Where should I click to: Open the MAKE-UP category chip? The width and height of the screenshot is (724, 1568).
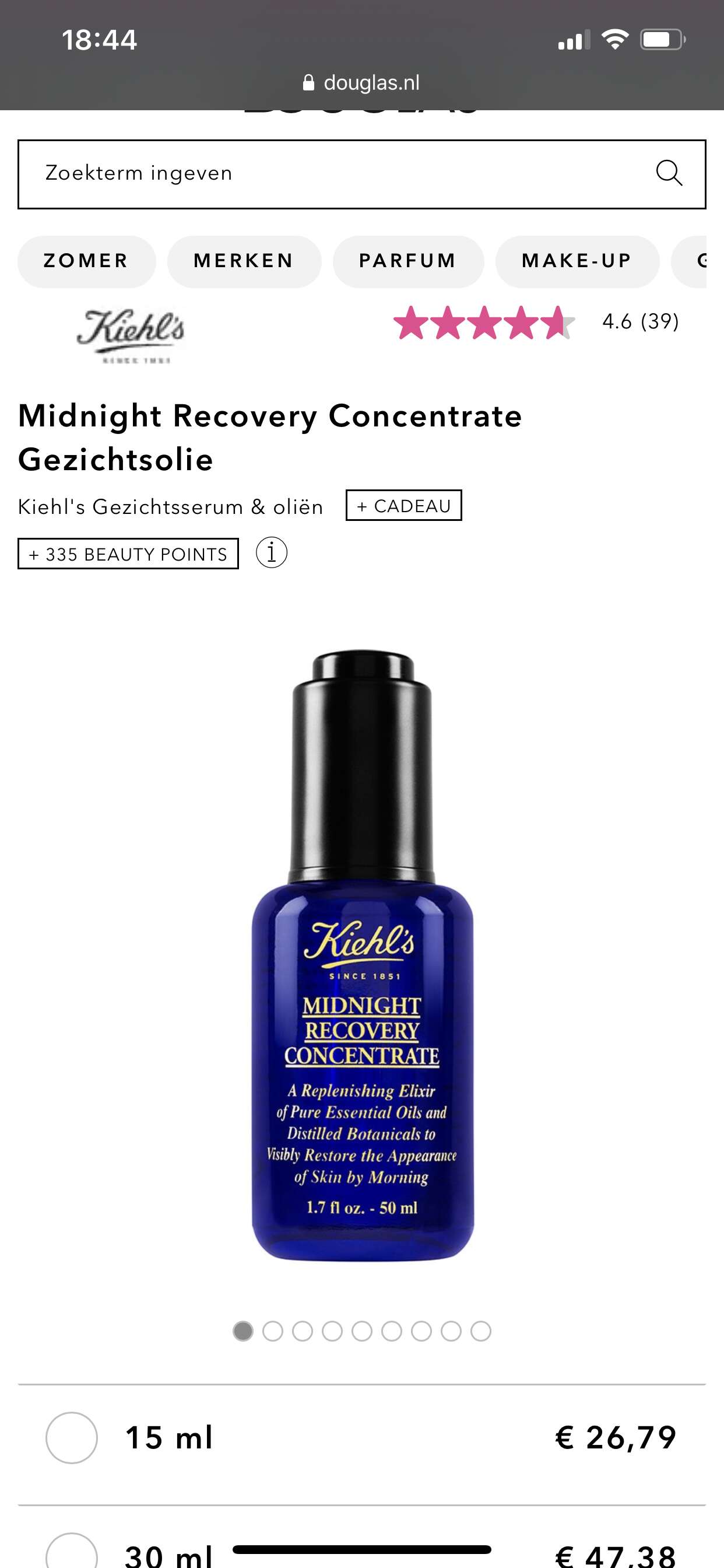pyautogui.click(x=577, y=261)
